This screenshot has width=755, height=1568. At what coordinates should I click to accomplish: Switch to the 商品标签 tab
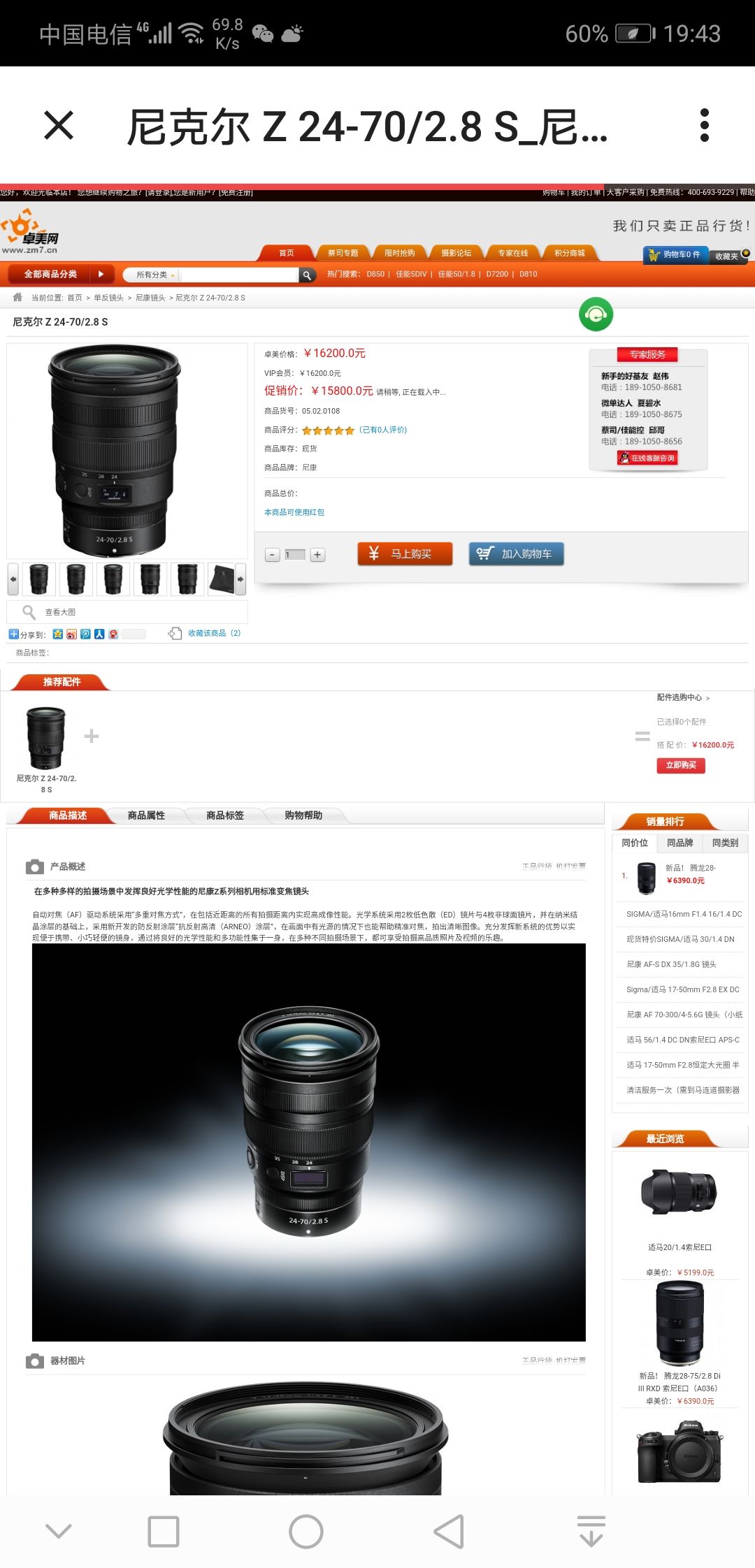pos(224,815)
